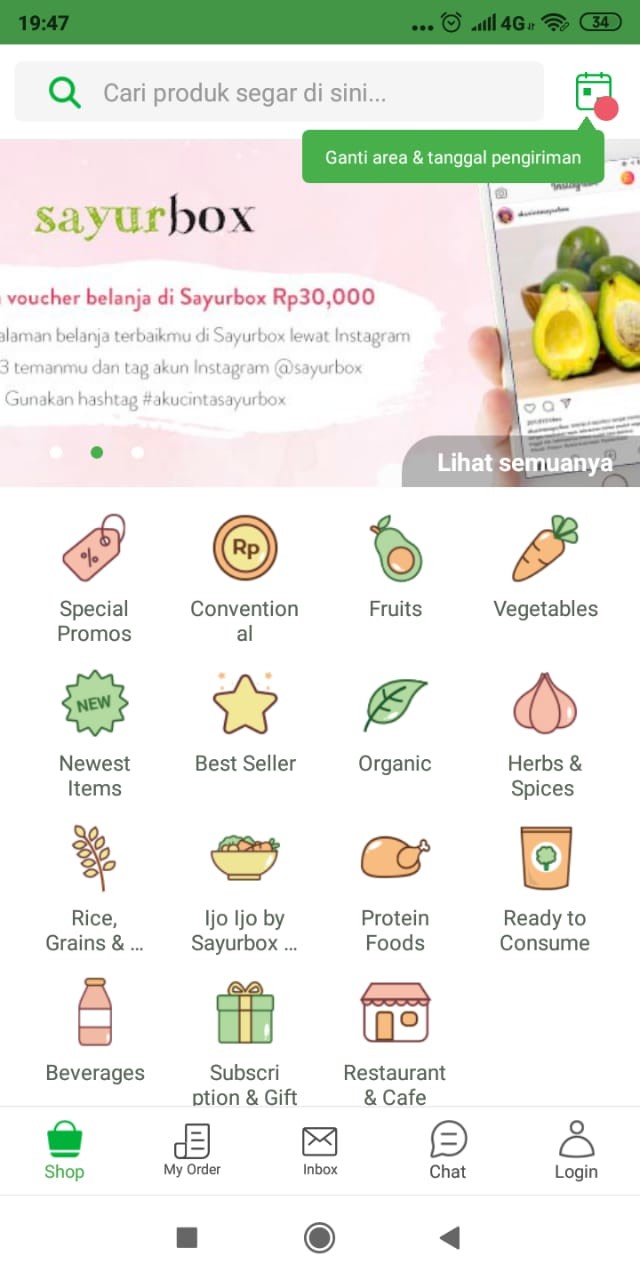This screenshot has width=640, height=1280.
Task: Browse the Vegetables category
Action: (545, 567)
